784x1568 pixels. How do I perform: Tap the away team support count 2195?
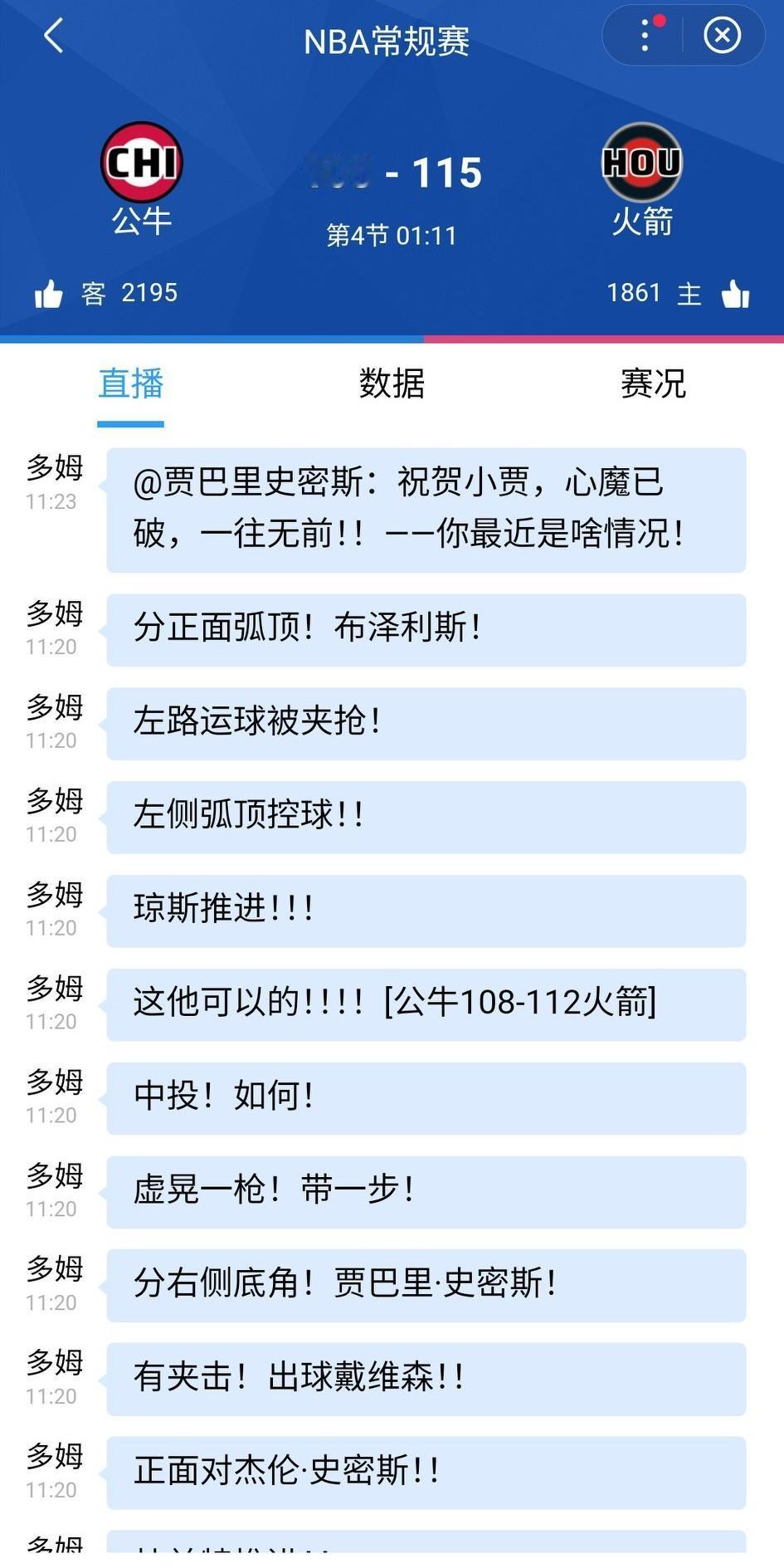(x=150, y=292)
